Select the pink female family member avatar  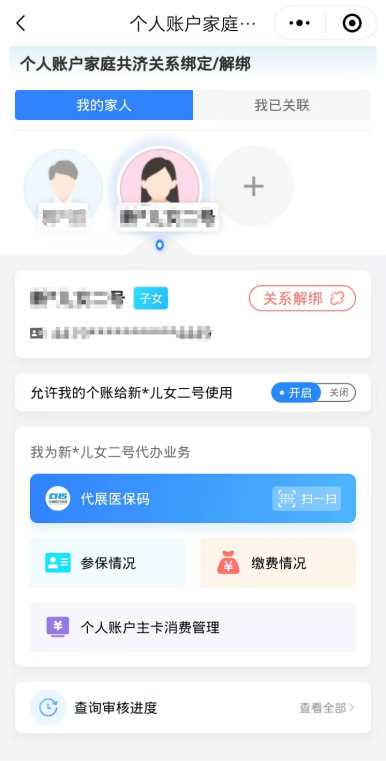pyautogui.click(x=160, y=189)
